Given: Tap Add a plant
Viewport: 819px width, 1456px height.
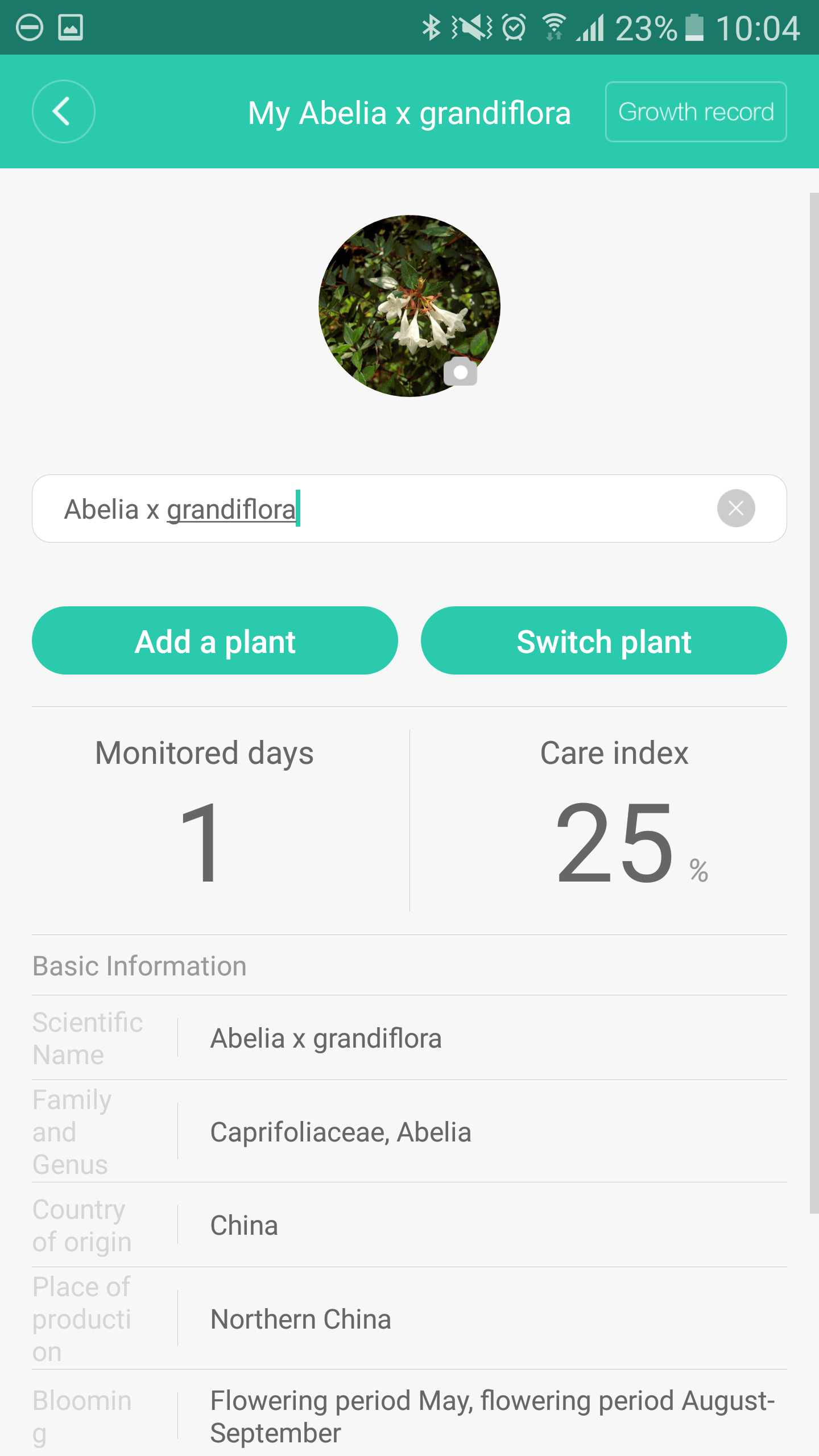Looking at the screenshot, I should (x=215, y=640).
